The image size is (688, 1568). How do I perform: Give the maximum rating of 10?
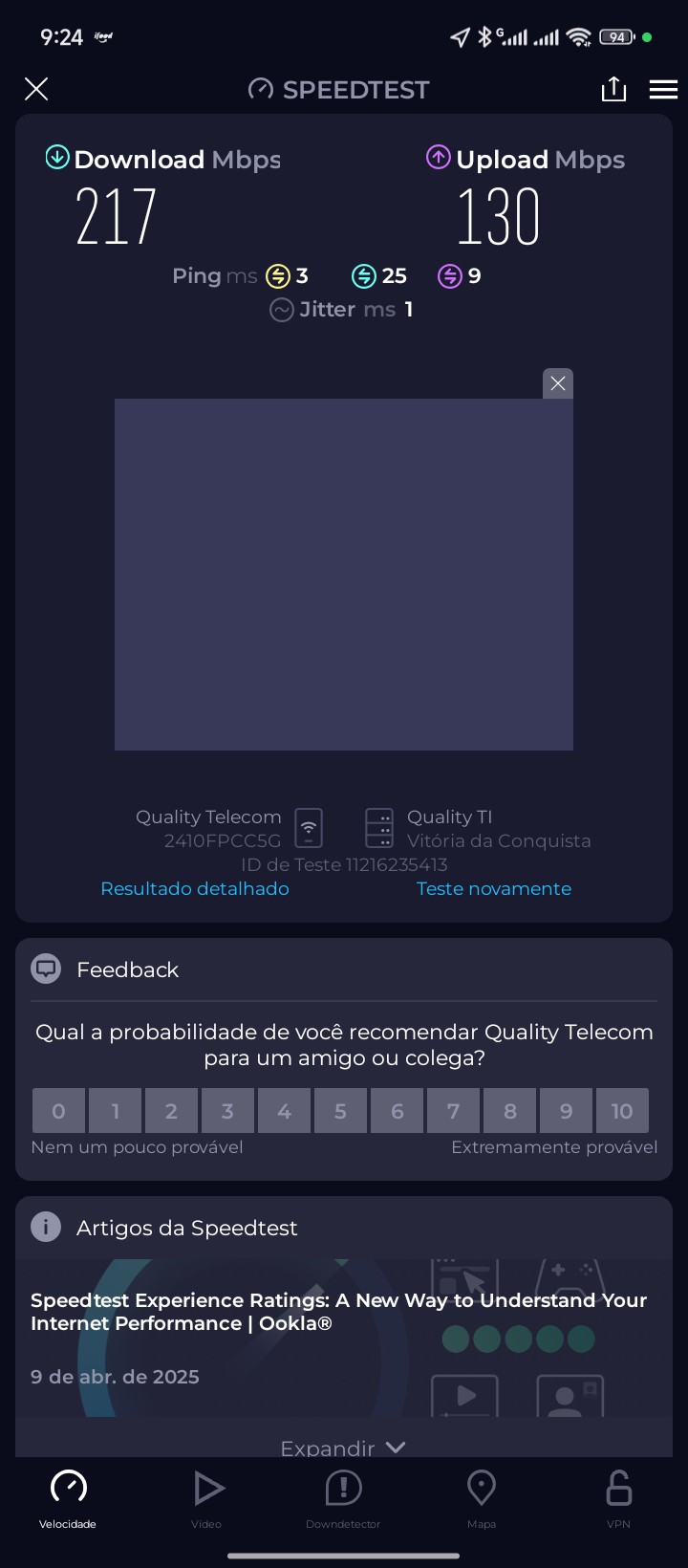click(622, 1111)
